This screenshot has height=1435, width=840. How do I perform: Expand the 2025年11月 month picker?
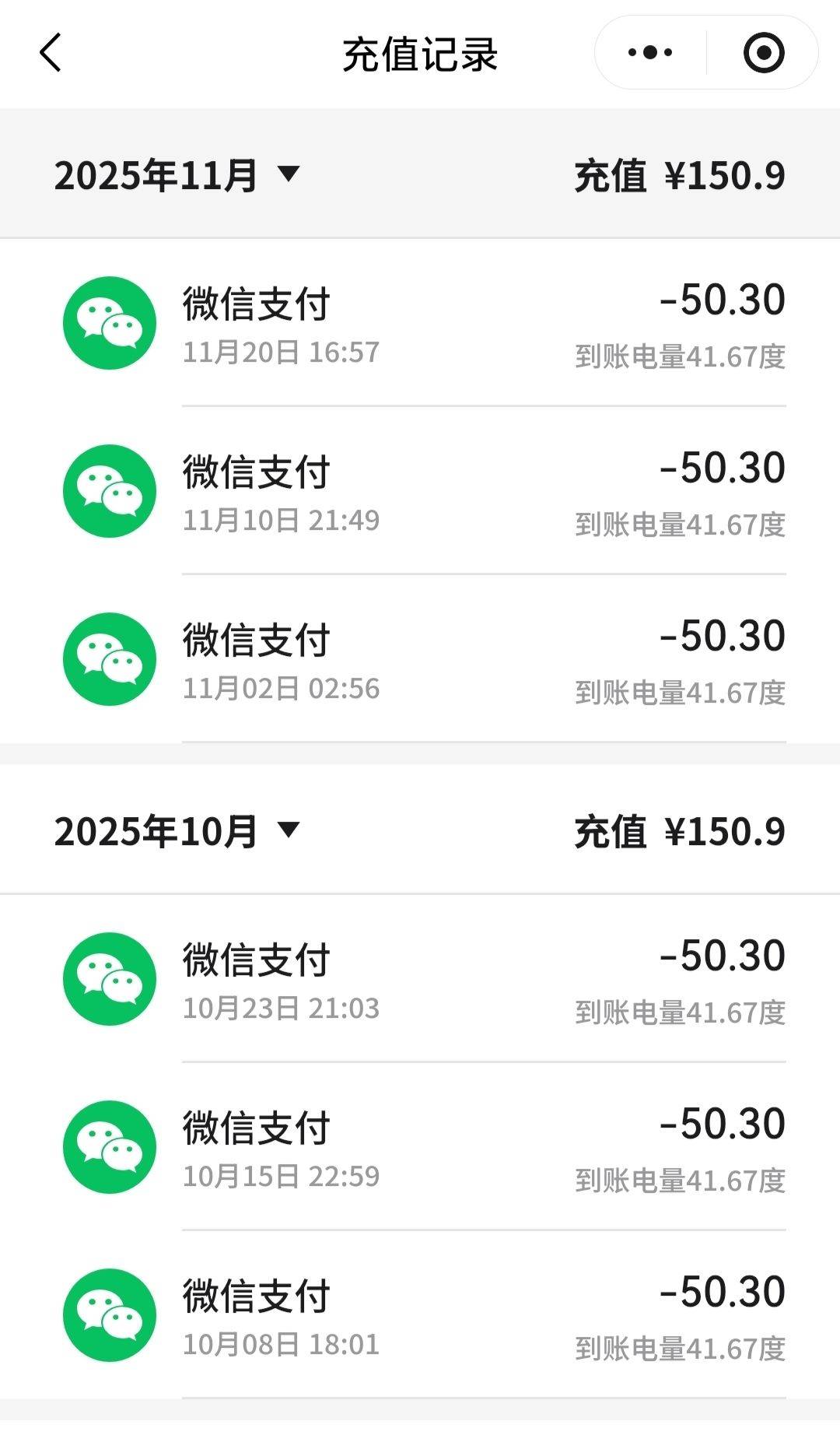click(x=288, y=174)
